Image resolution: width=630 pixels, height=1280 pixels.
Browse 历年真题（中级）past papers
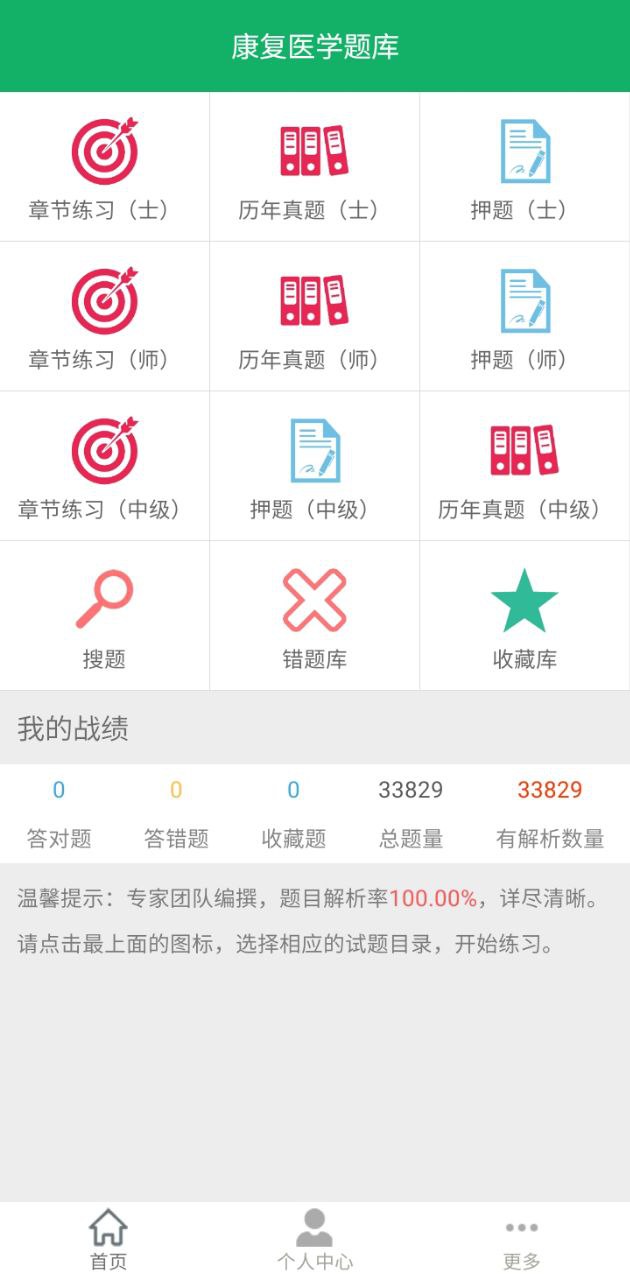coord(524,467)
